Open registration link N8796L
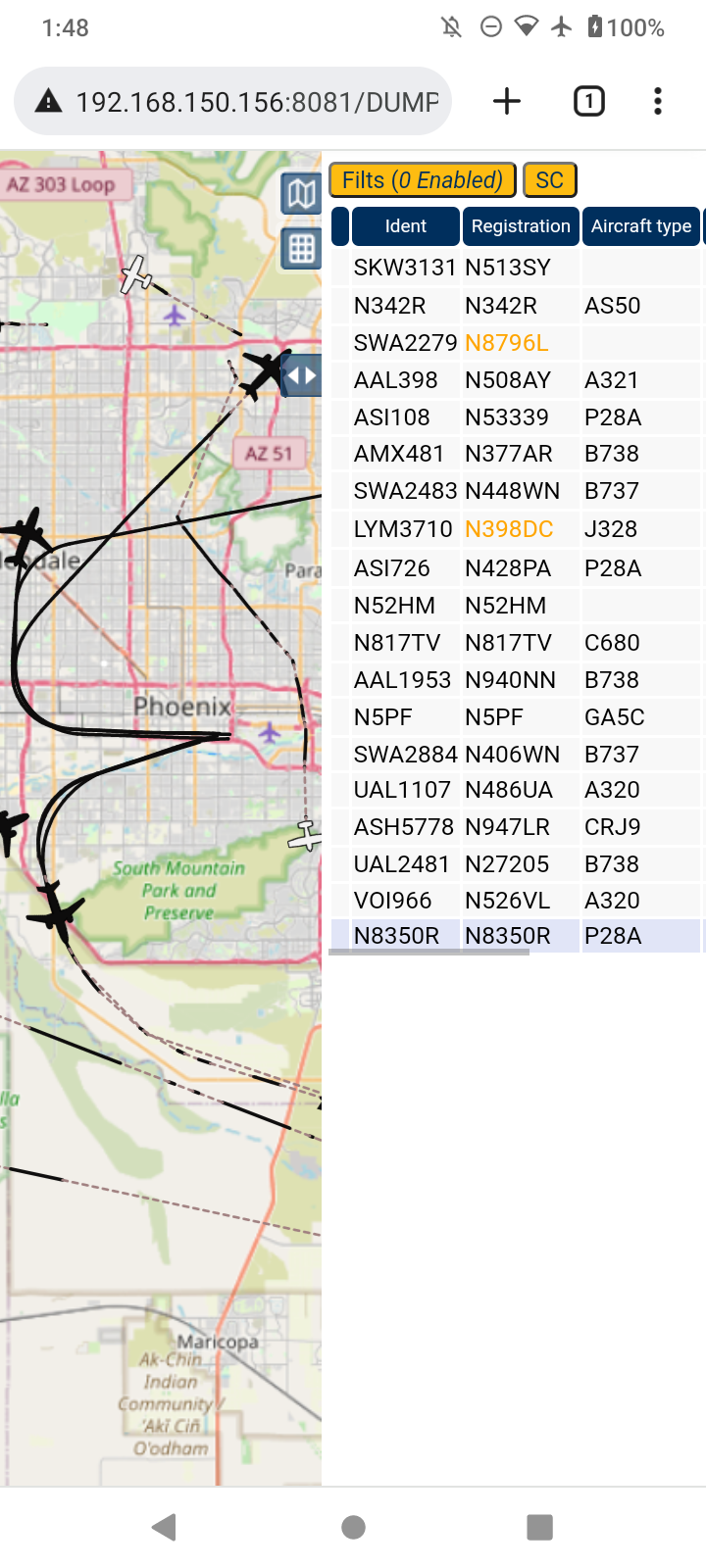Screen dimensions: 706x1568 507,343
